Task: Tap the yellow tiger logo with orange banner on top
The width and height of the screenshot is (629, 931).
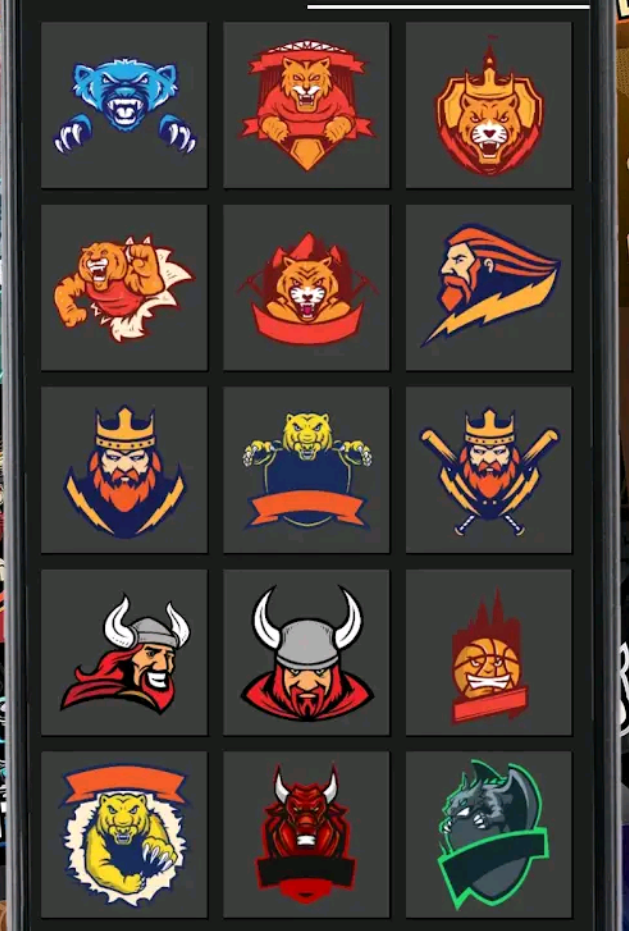Action: [124, 834]
